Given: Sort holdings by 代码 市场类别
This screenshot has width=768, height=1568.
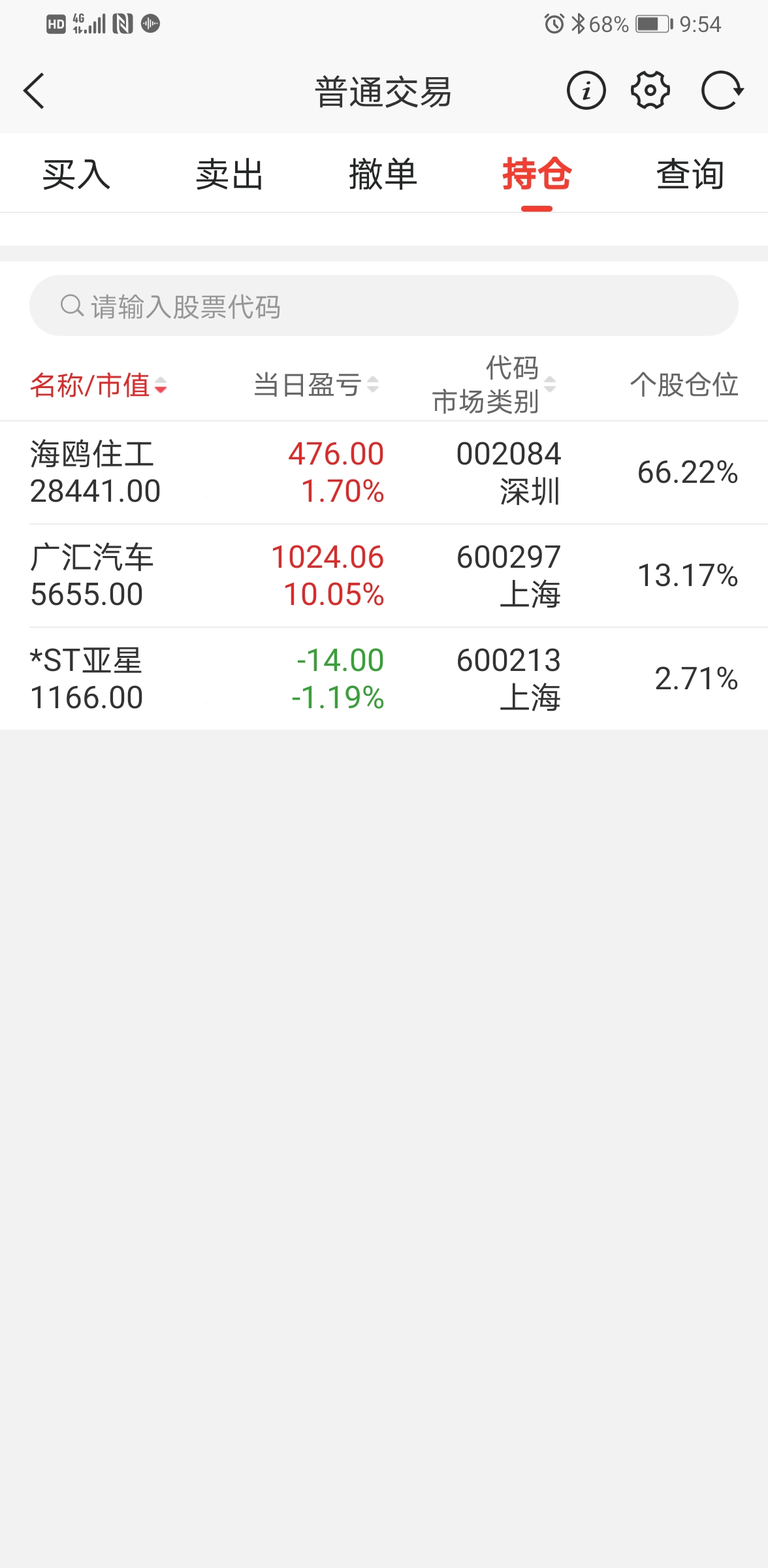Looking at the screenshot, I should tap(494, 385).
